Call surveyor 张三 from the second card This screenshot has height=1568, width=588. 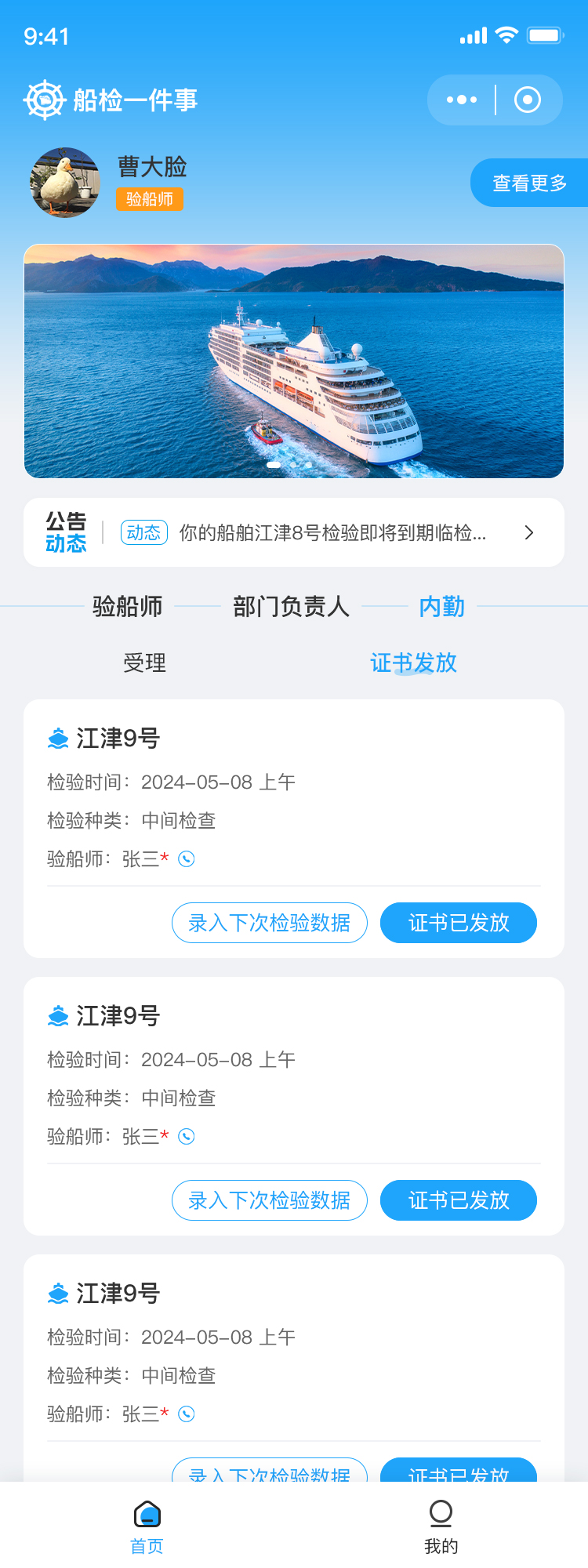click(x=187, y=1137)
